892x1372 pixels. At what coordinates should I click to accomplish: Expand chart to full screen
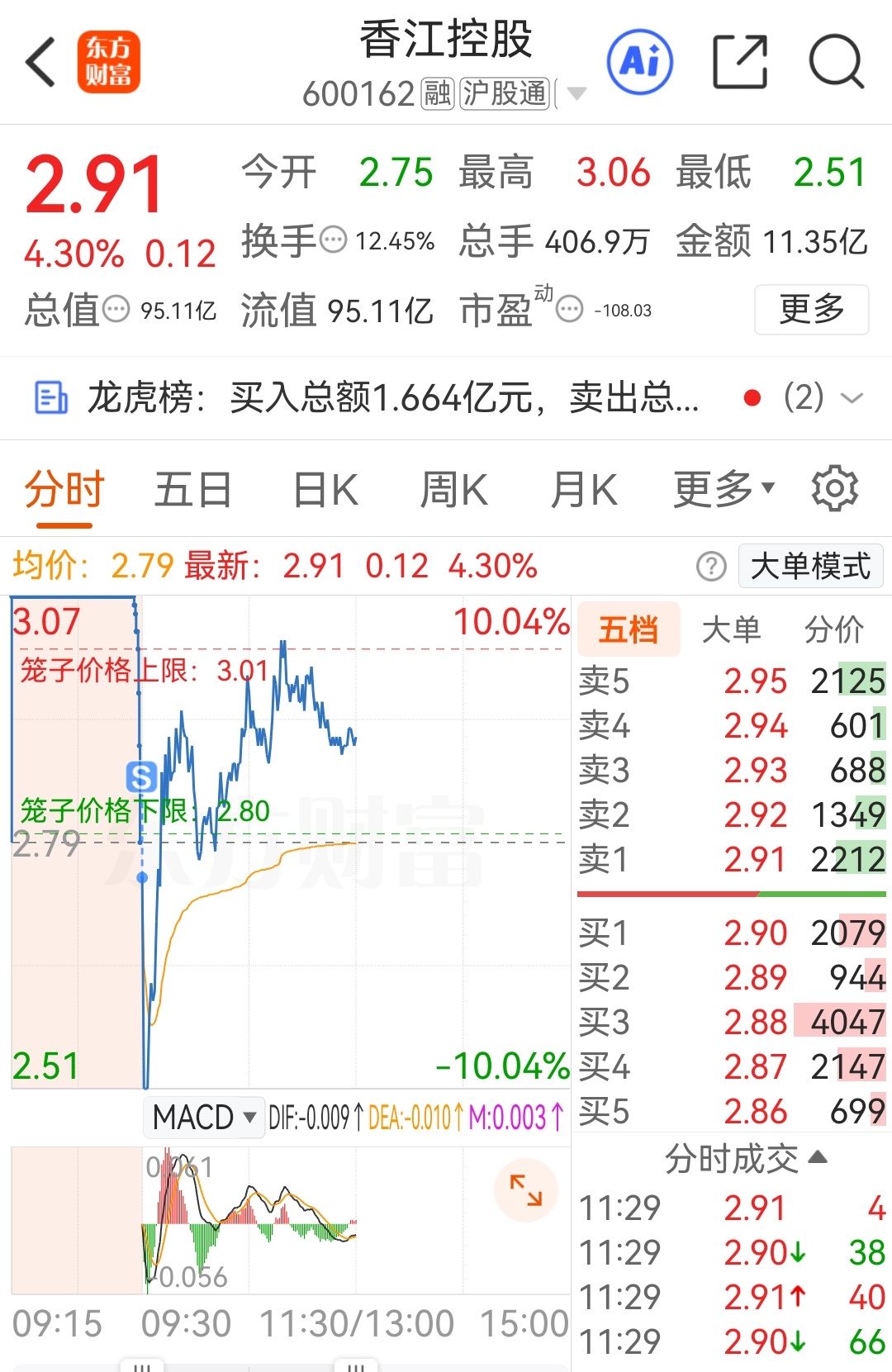(x=525, y=1190)
